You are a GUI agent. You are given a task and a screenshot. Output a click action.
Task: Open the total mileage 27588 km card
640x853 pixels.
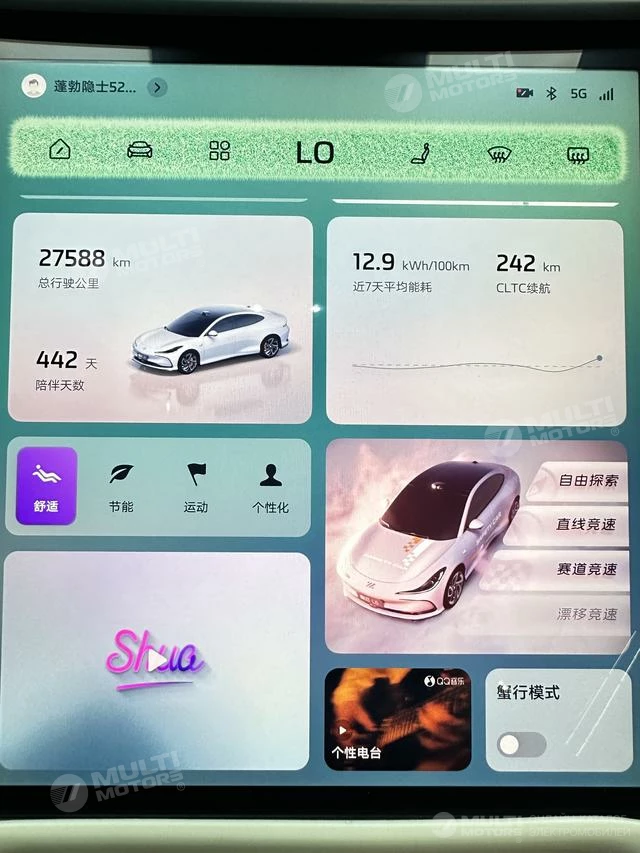tap(160, 318)
